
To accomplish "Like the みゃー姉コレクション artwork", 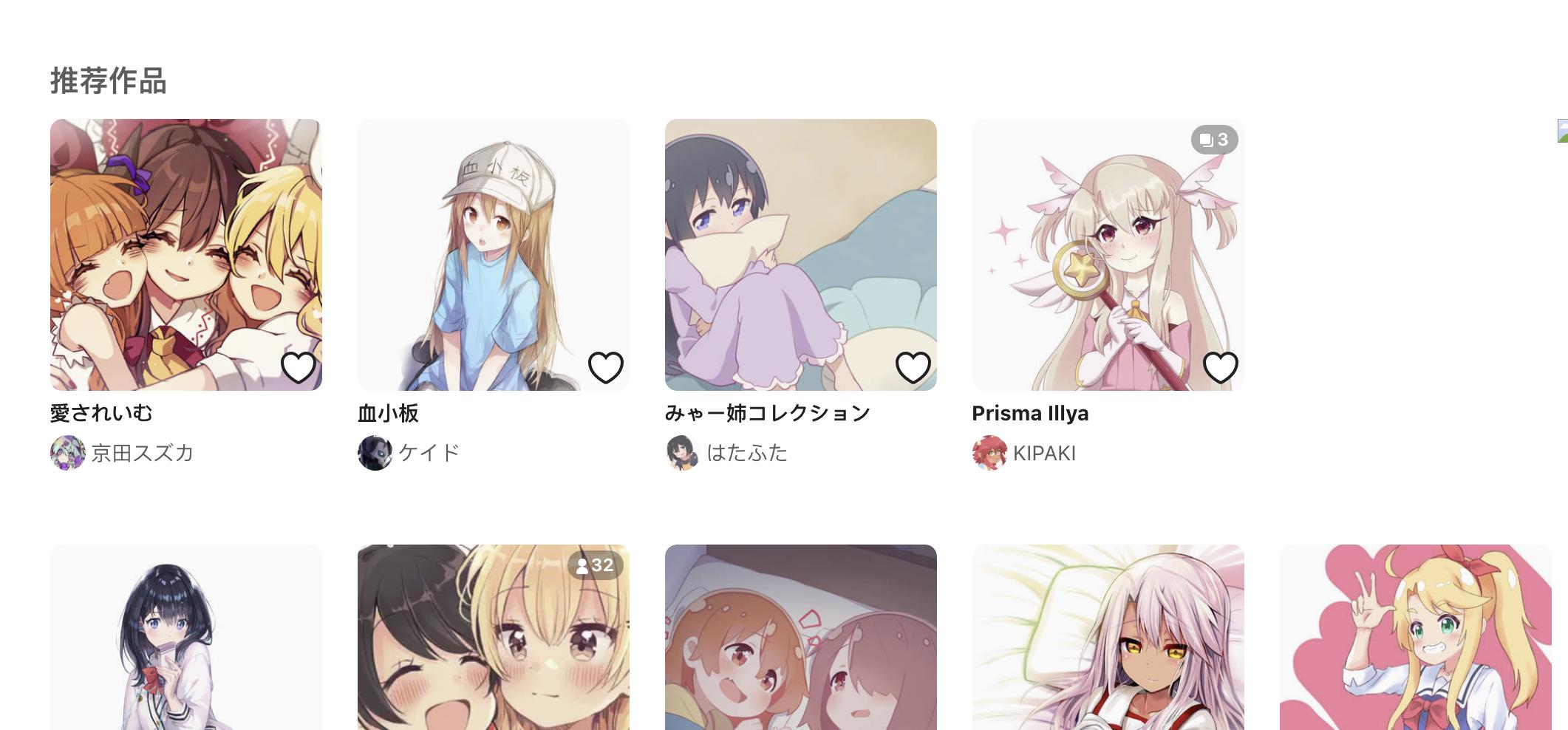I will point(913,367).
